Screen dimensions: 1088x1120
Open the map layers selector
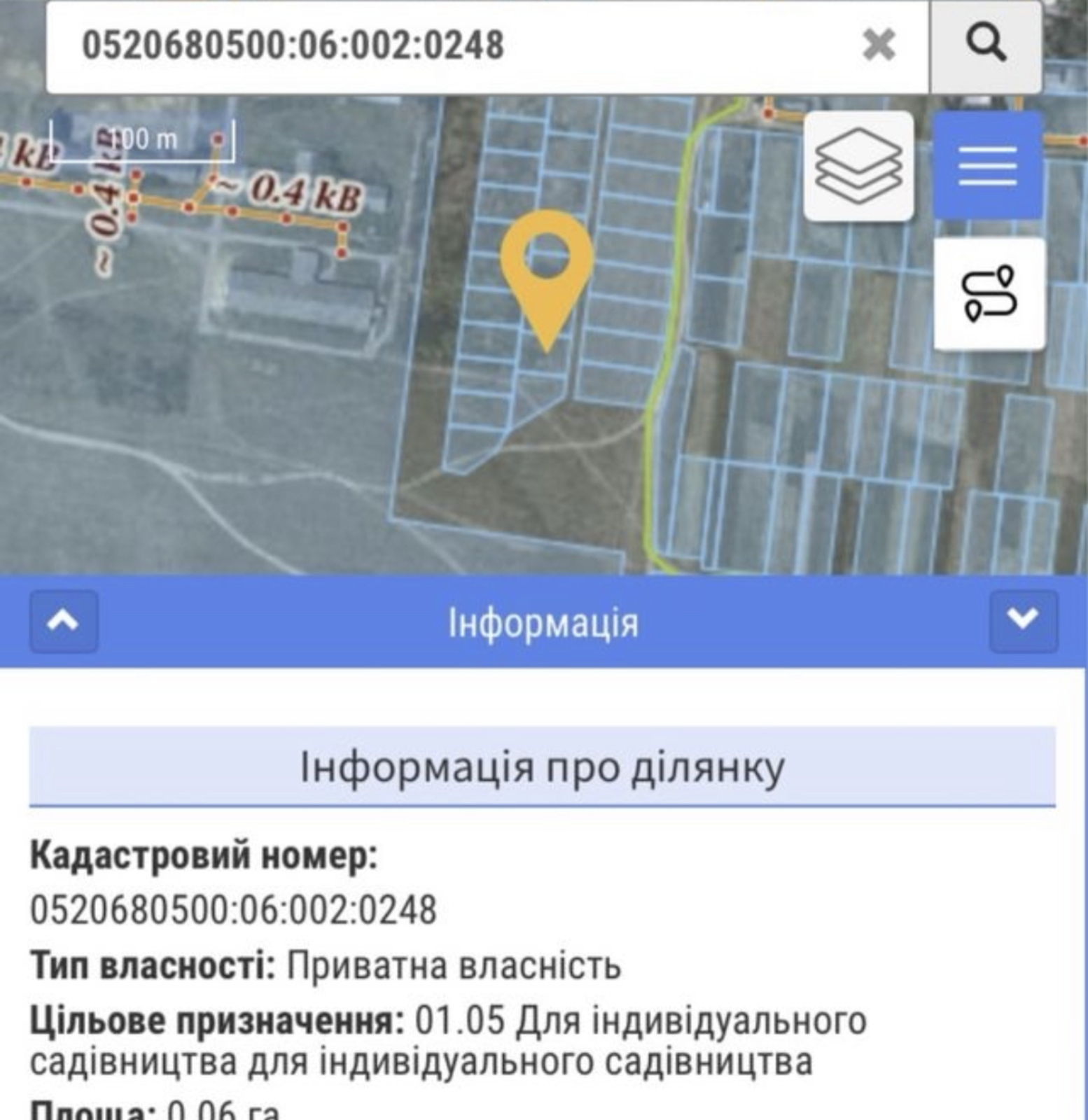[x=858, y=166]
